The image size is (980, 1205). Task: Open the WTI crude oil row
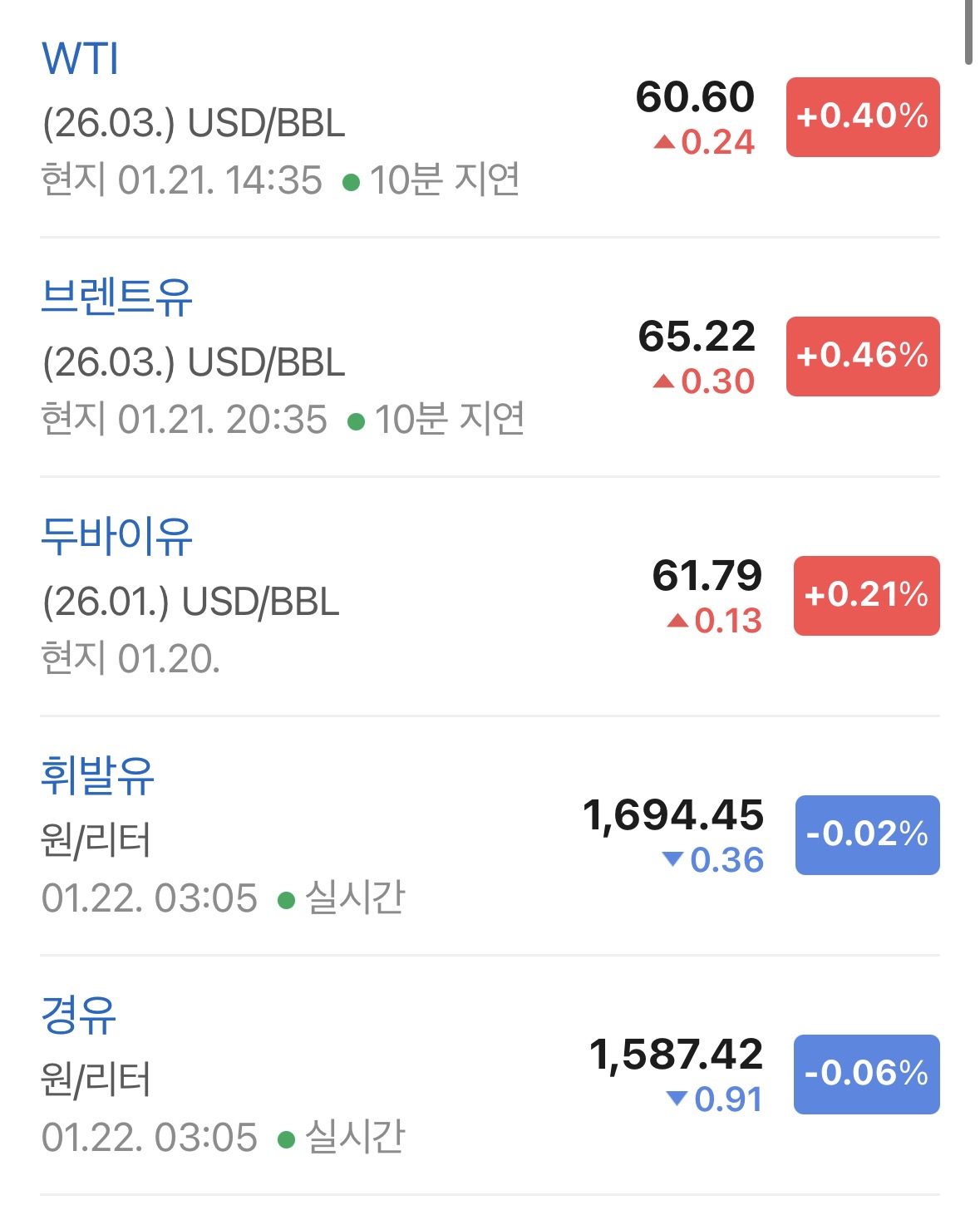click(x=81, y=59)
